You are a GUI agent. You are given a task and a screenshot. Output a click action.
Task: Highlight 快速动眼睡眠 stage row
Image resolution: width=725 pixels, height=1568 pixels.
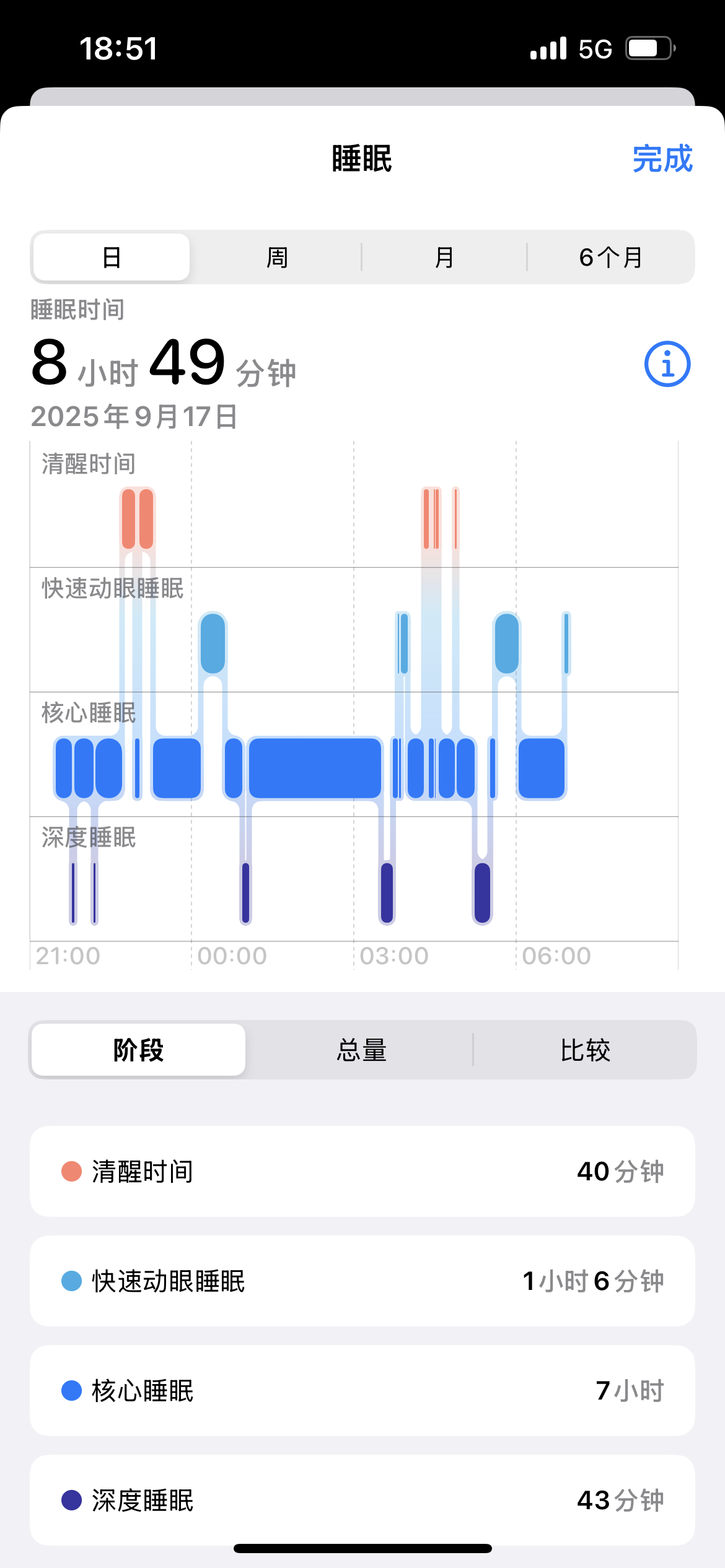362,1281
